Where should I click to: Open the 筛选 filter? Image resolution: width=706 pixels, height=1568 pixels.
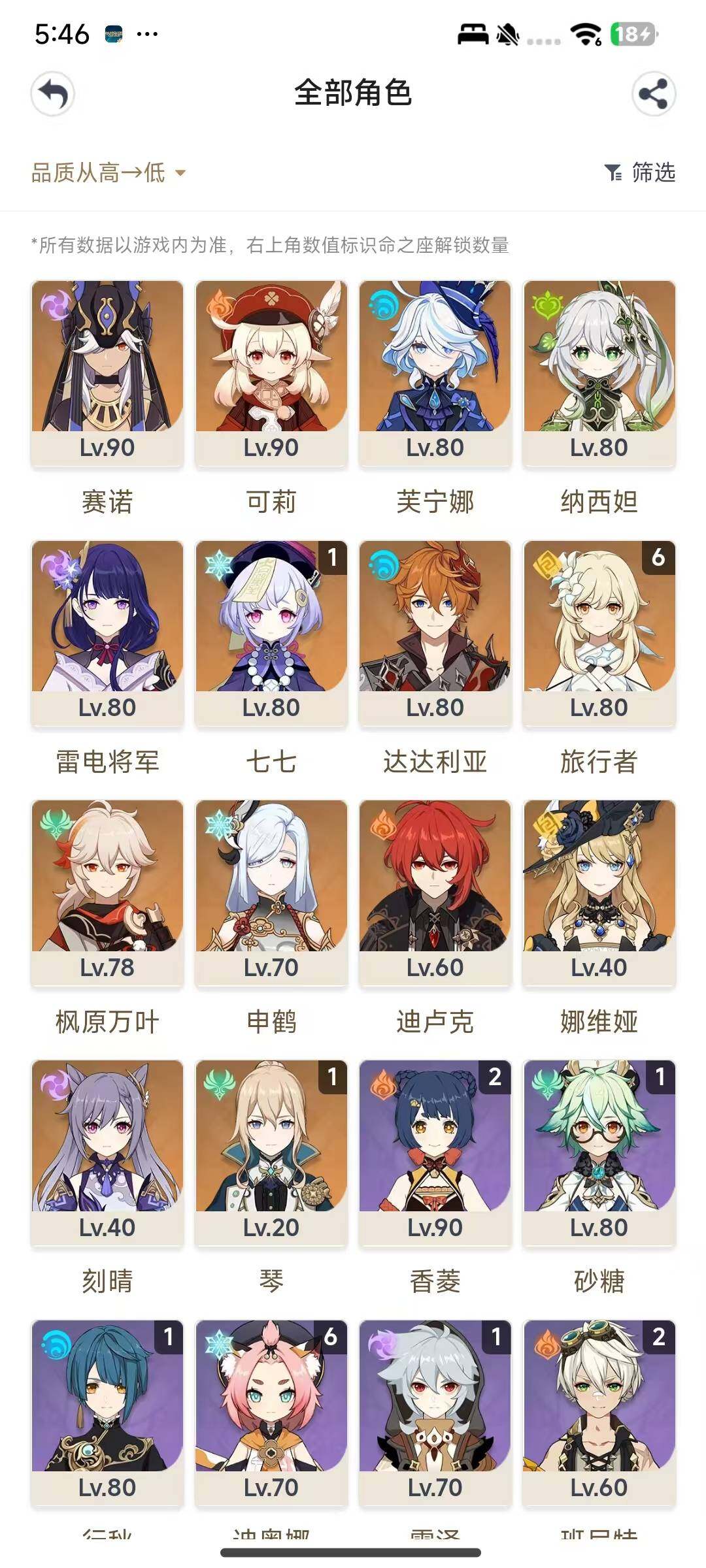point(640,172)
